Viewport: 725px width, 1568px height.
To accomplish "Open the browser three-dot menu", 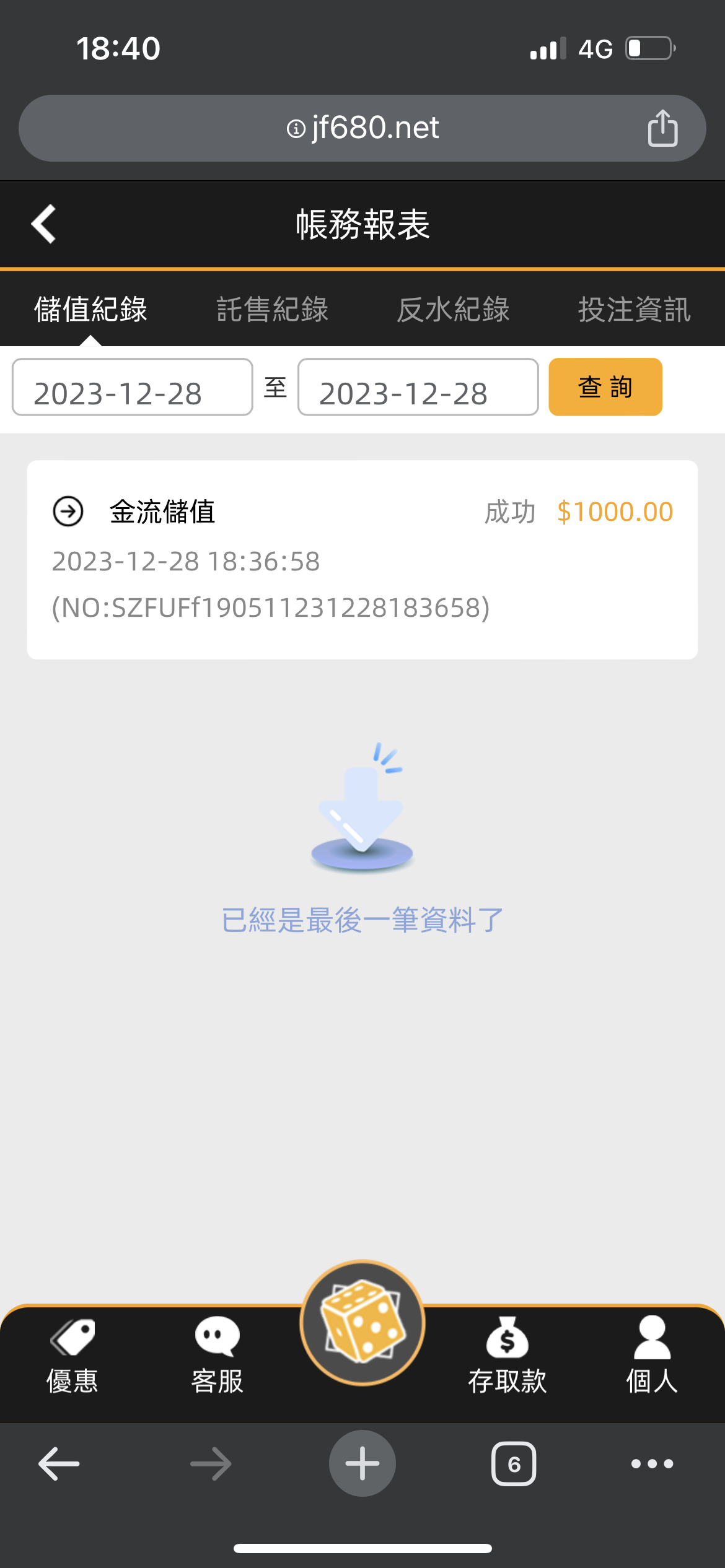I will pyautogui.click(x=652, y=1463).
